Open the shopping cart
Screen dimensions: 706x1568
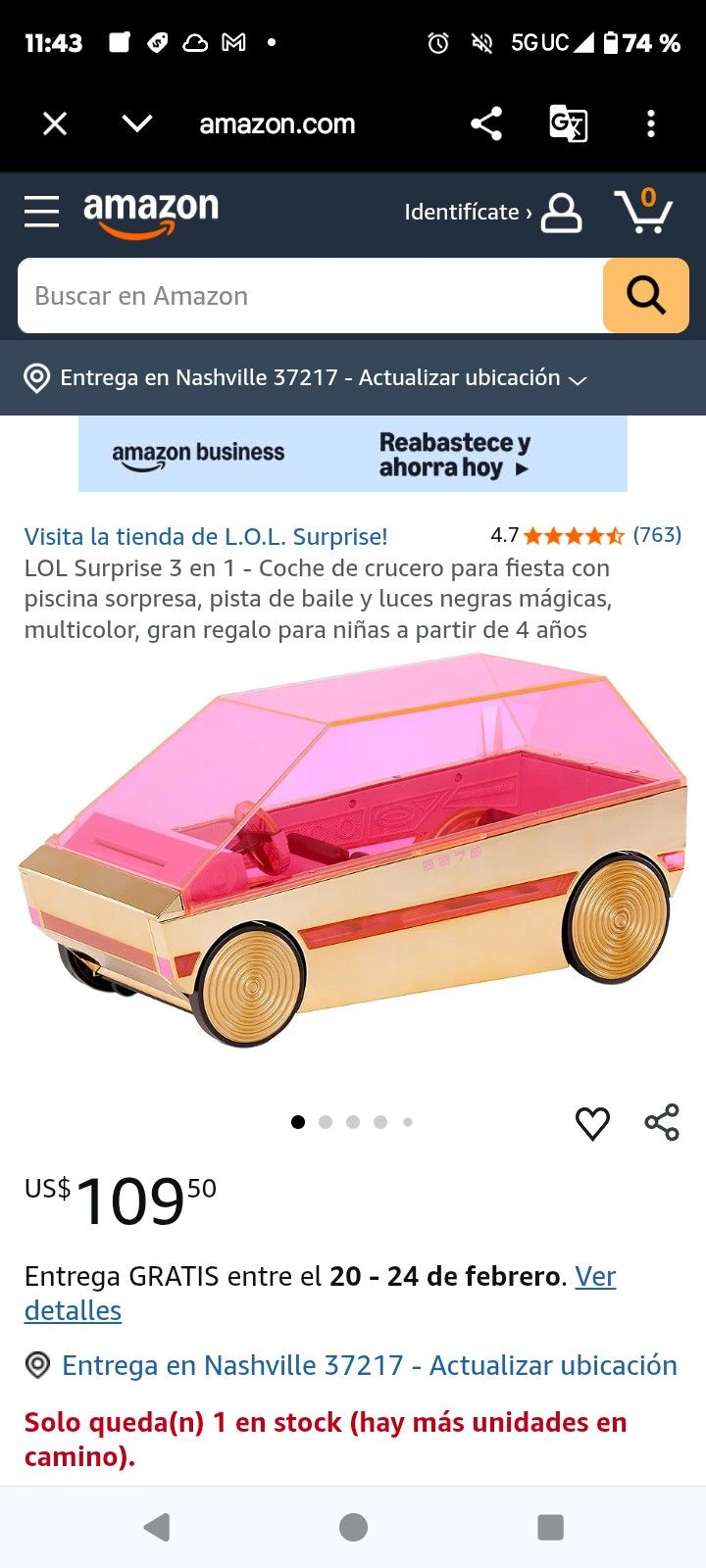pyautogui.click(x=643, y=212)
